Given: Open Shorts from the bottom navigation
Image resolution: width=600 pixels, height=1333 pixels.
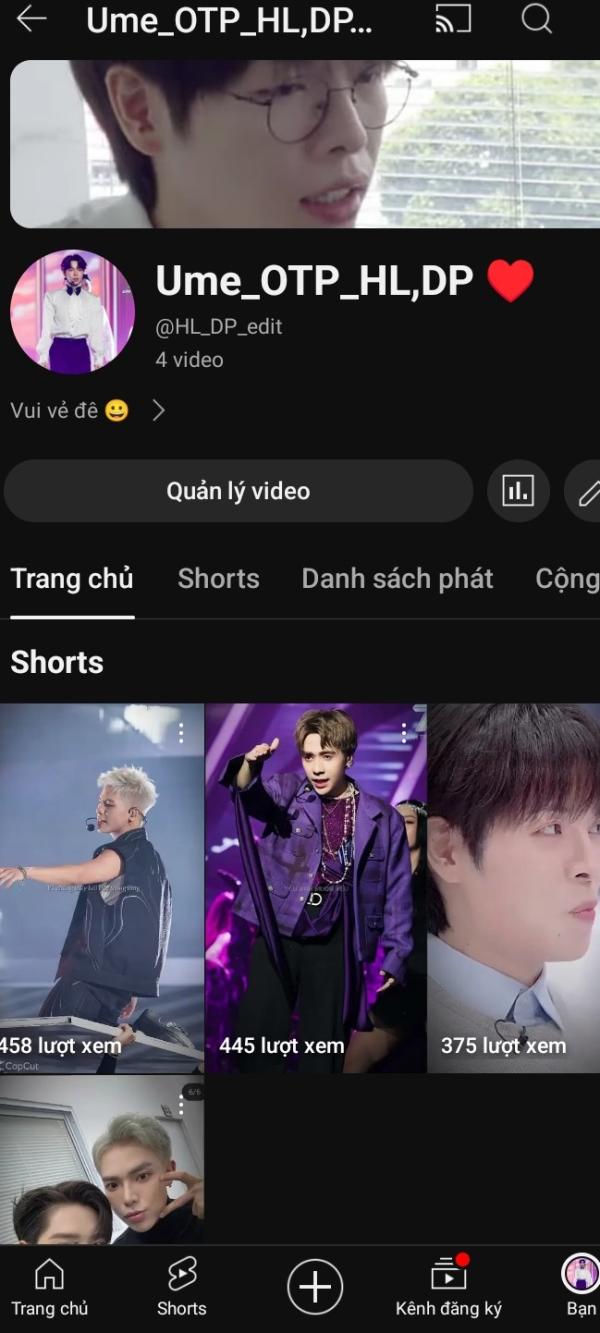Looking at the screenshot, I should (182, 1287).
